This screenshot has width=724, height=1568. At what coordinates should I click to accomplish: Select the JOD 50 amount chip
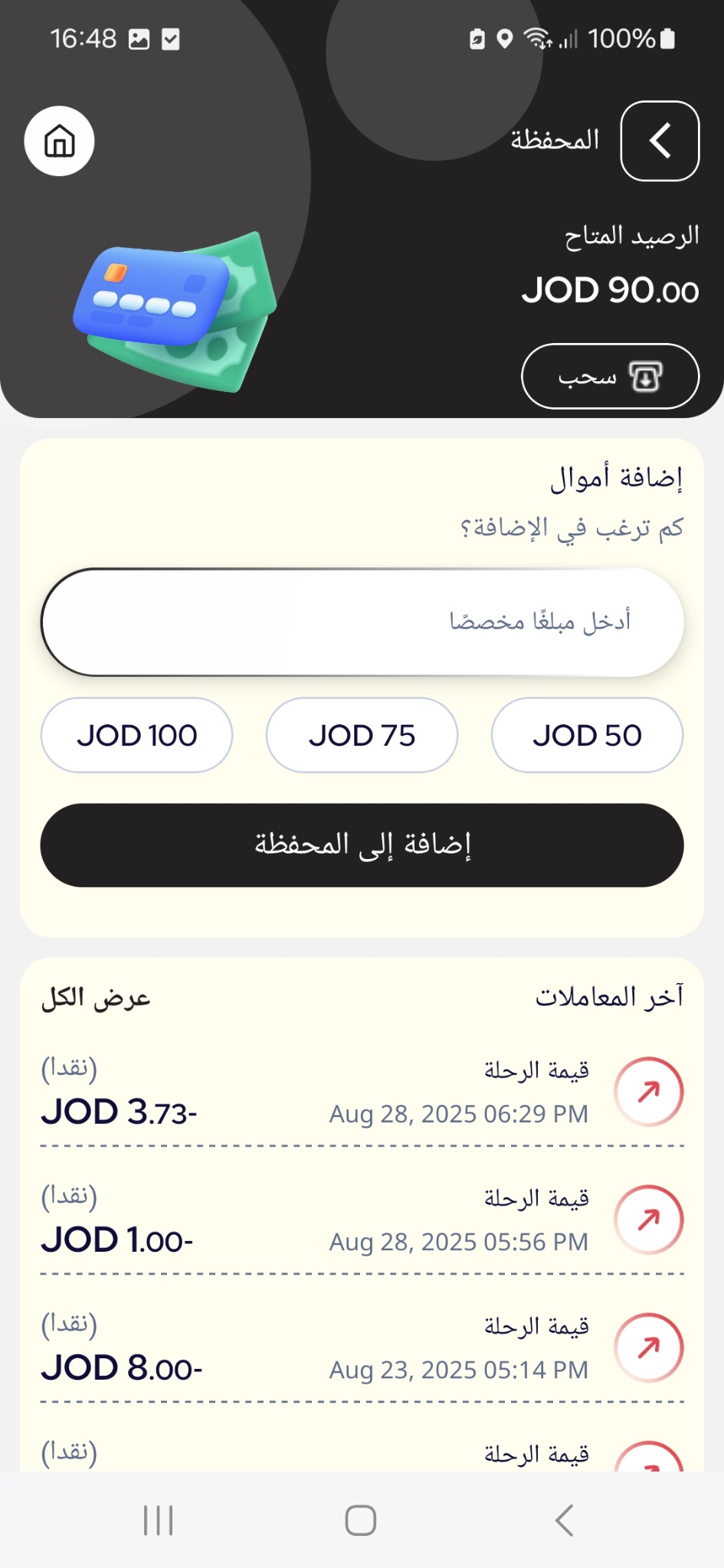(x=587, y=735)
